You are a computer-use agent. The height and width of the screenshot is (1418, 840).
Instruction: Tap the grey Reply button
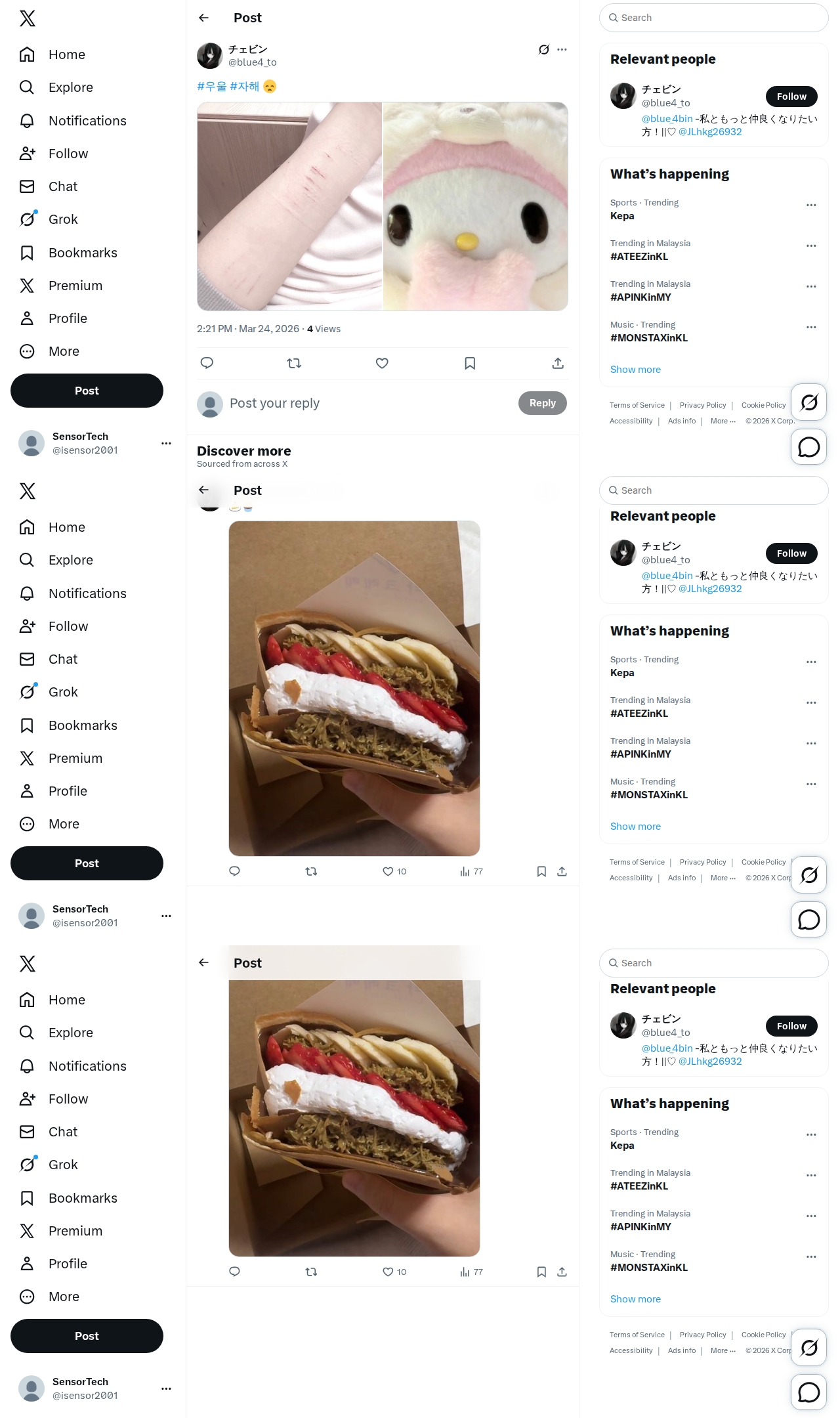click(542, 403)
